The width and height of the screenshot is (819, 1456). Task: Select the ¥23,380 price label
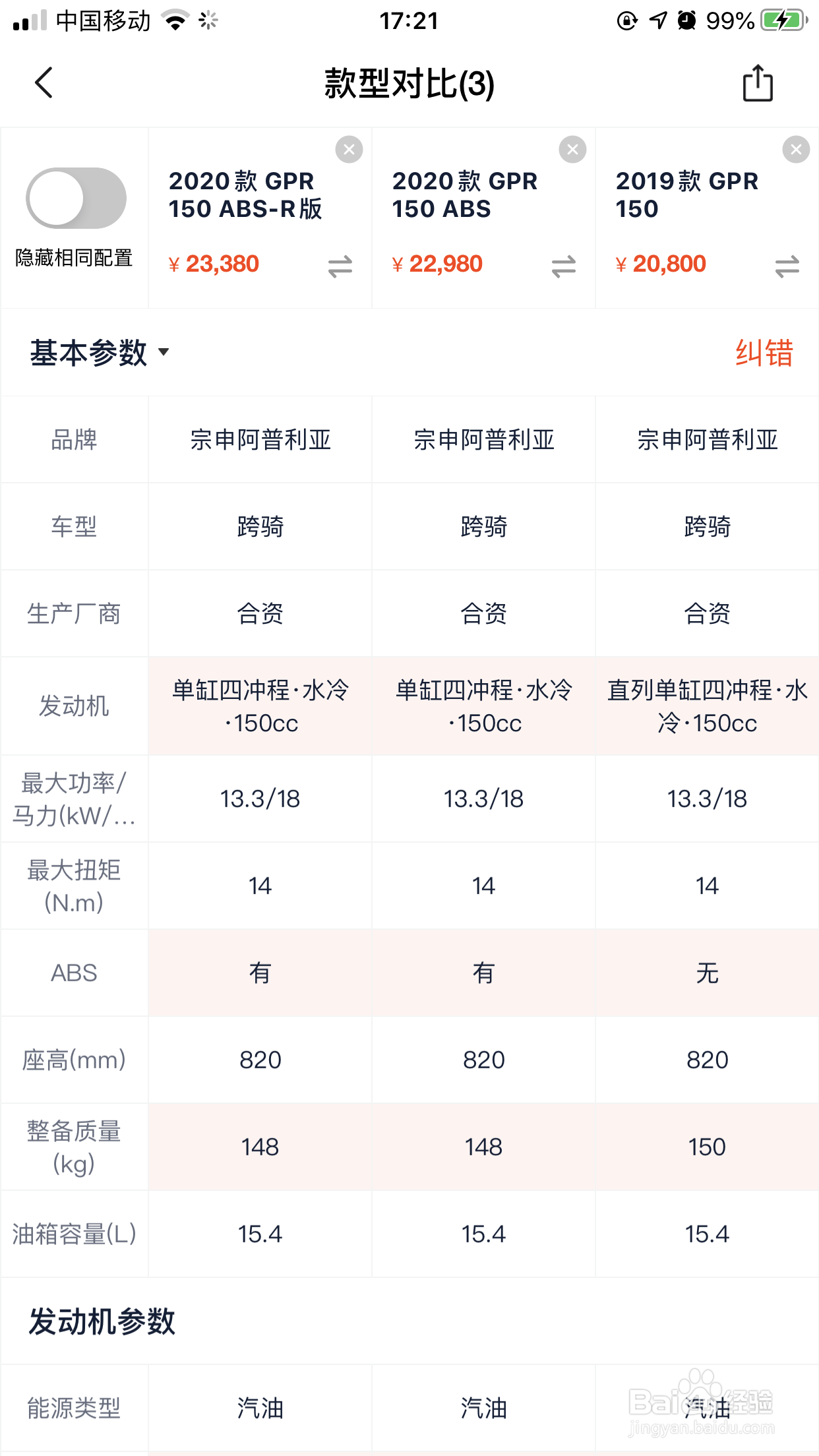pyautogui.click(x=214, y=264)
